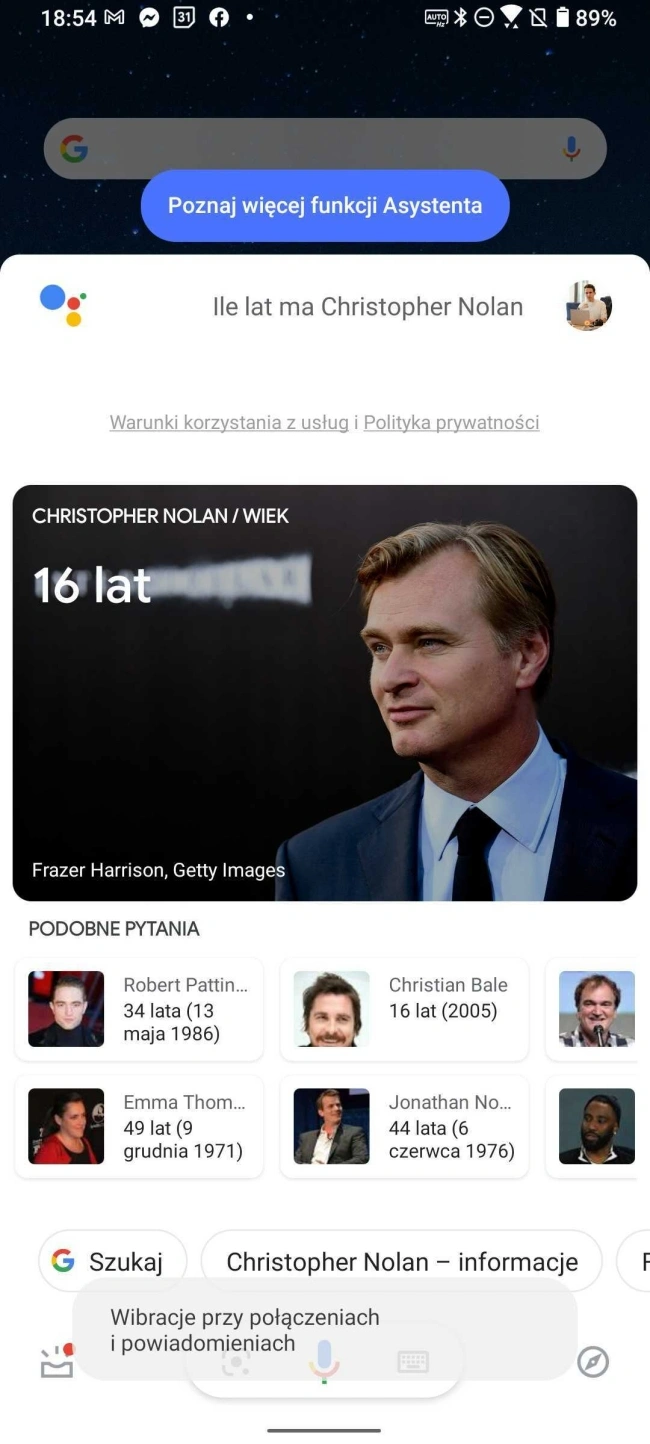The width and height of the screenshot is (650, 1444).
Task: Select the Jonathan Nolan similar question
Action: 404,1127
